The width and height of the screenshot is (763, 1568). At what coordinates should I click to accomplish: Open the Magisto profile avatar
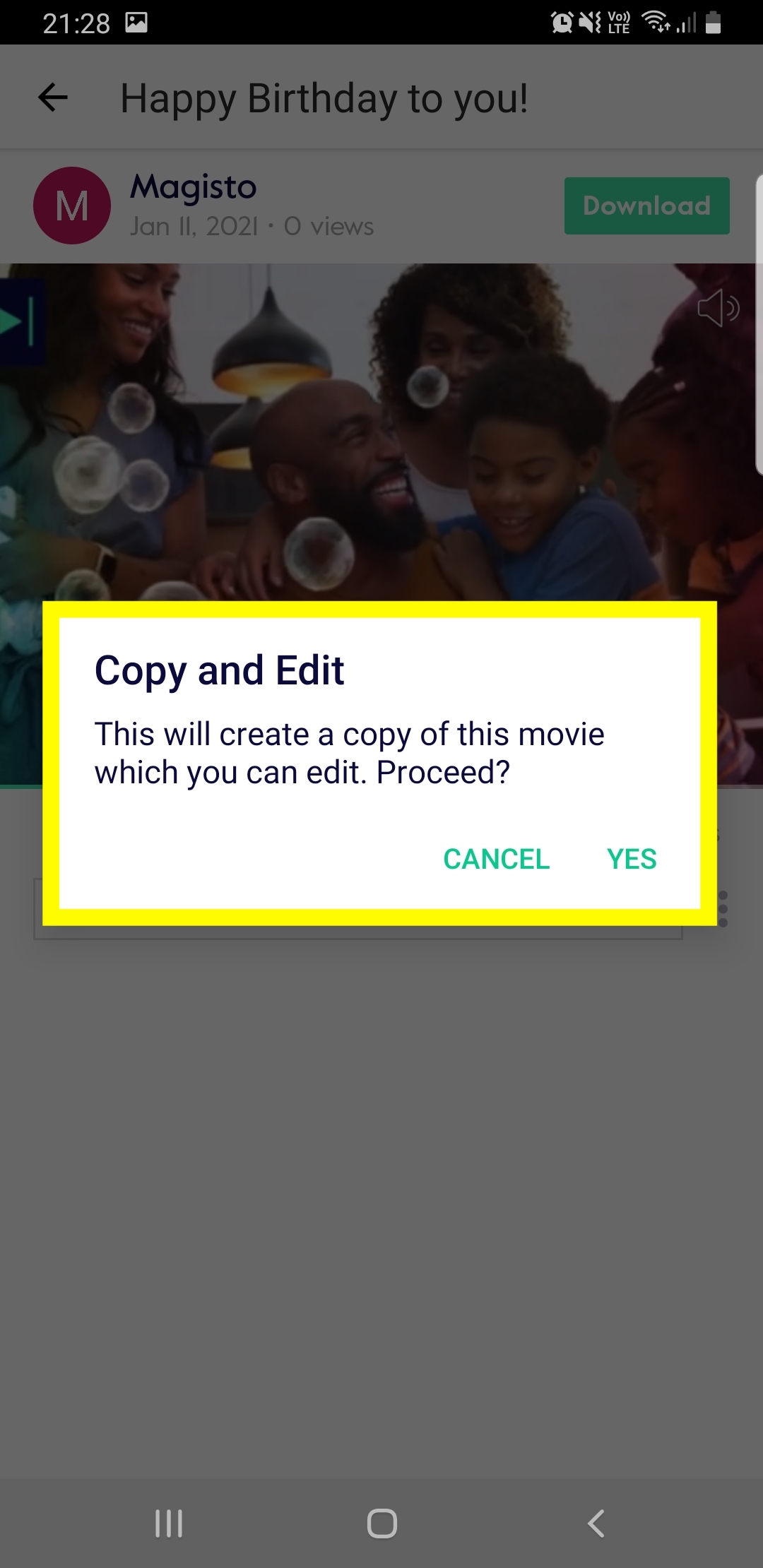coord(72,206)
